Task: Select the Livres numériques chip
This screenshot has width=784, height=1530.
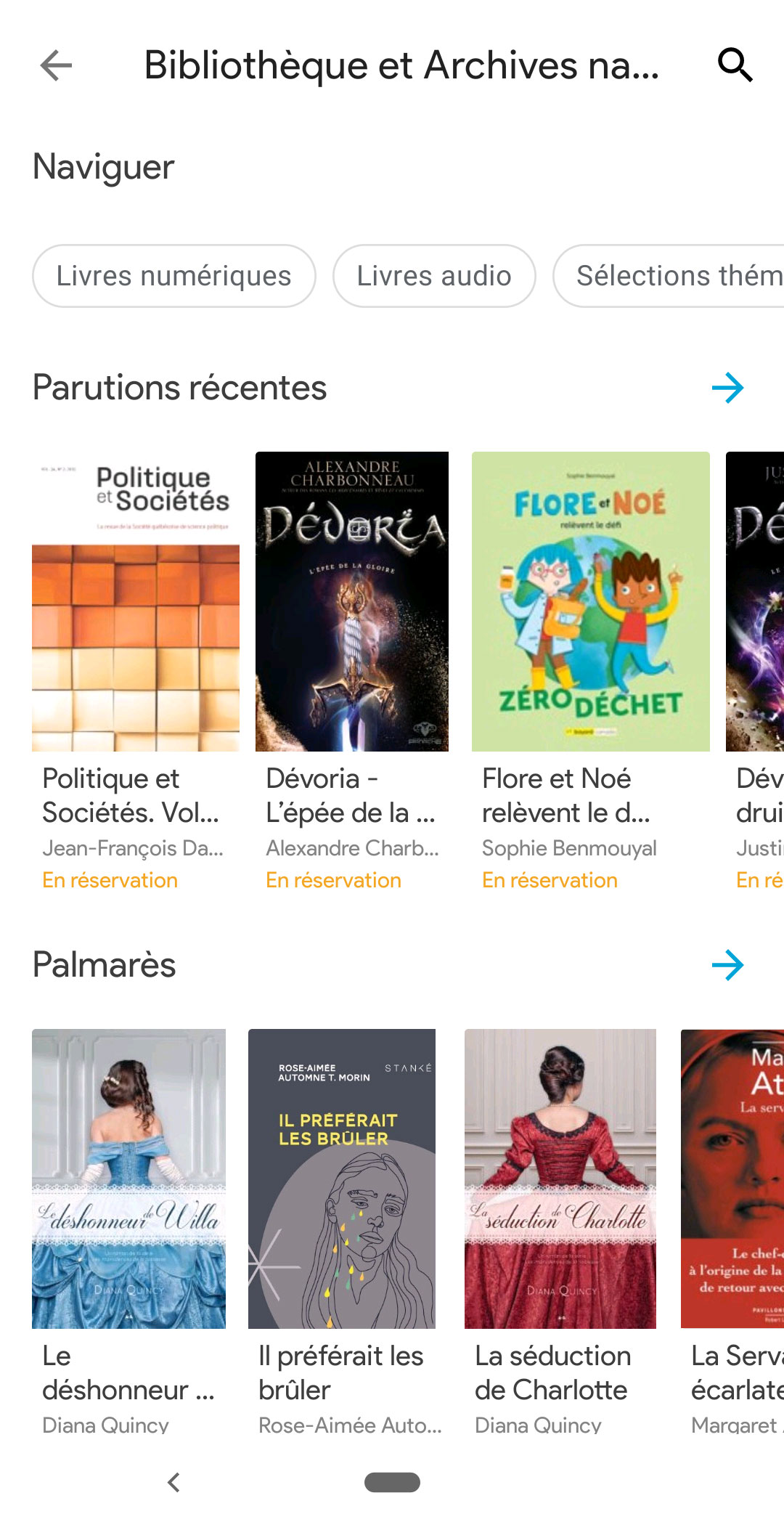Action: point(174,276)
